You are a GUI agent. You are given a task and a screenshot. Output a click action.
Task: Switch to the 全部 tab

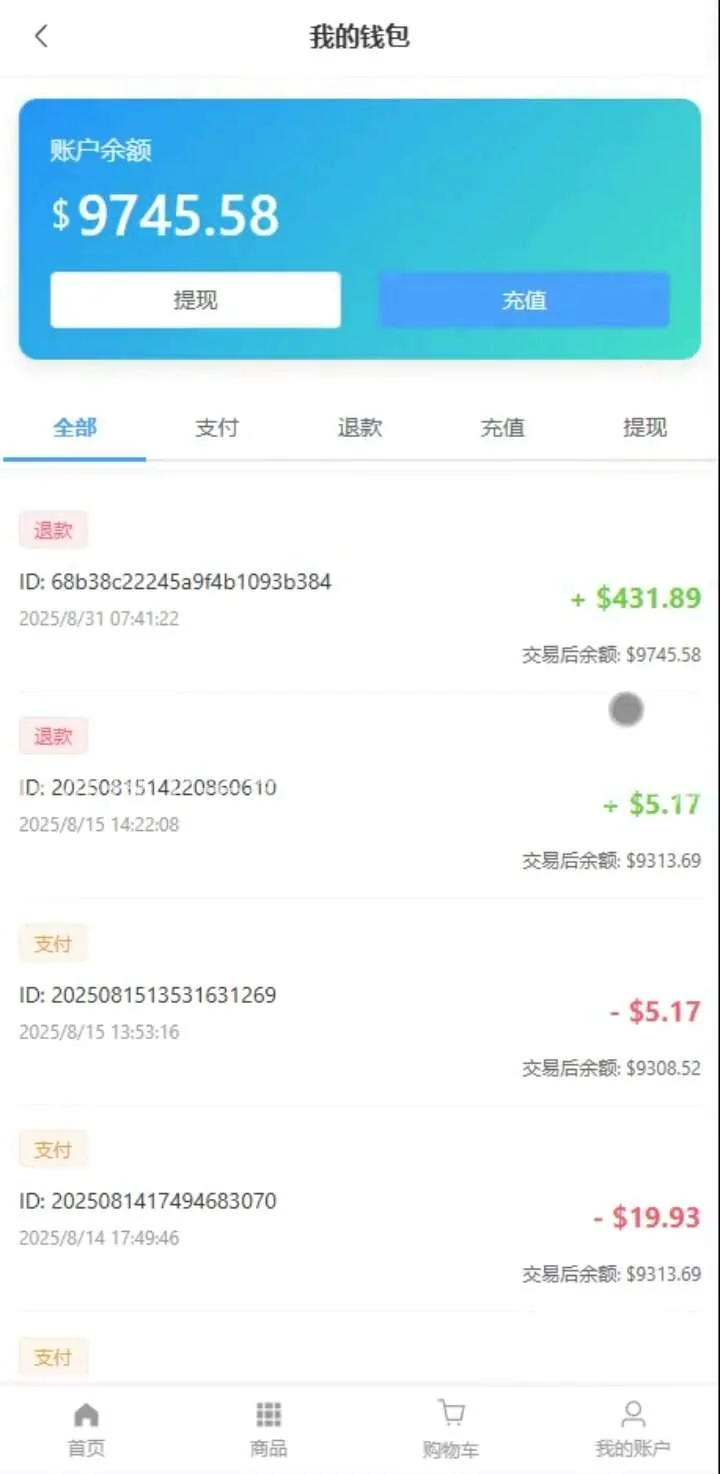click(x=75, y=428)
